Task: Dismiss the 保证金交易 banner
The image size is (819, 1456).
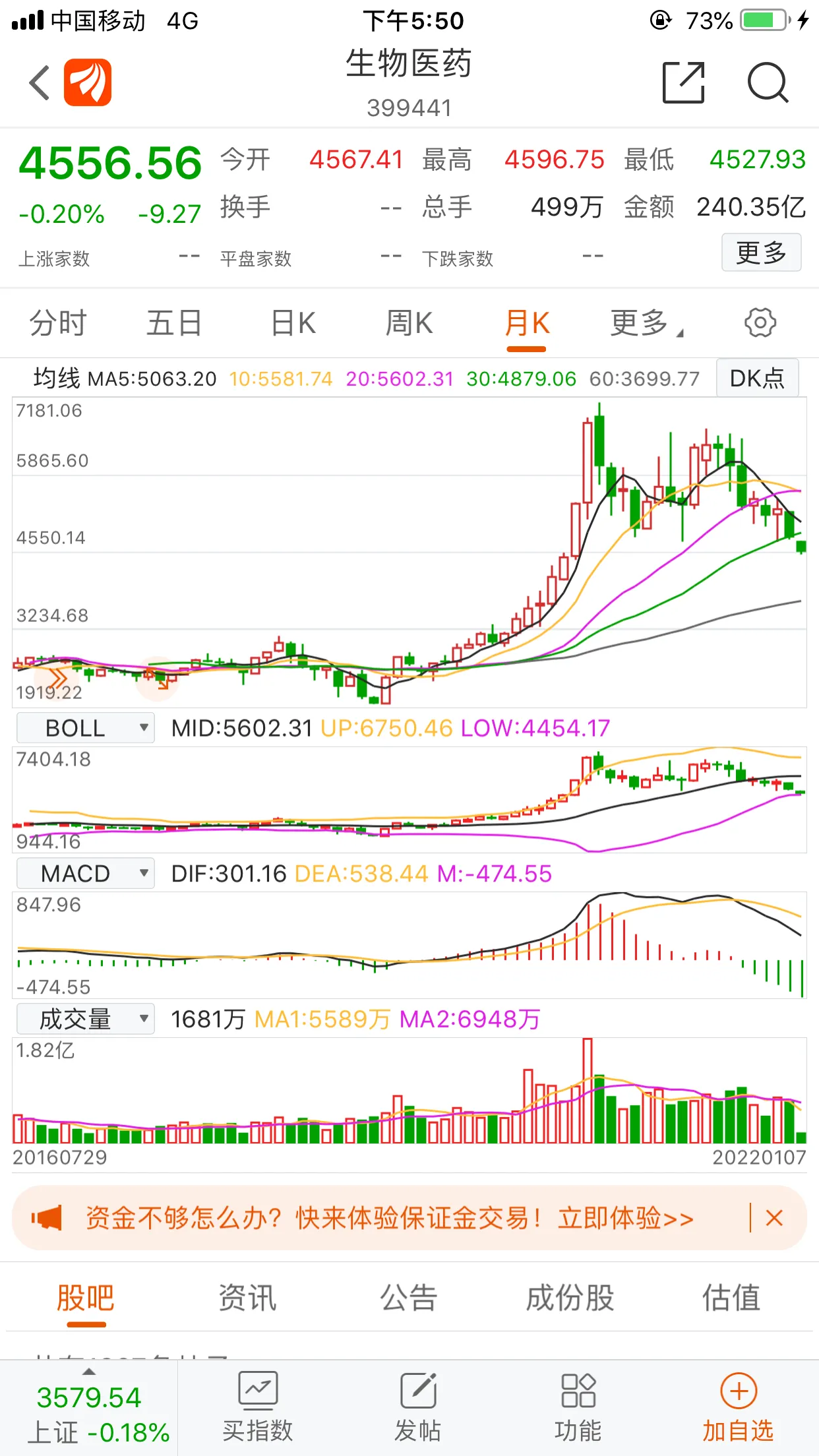Action: pos(774,1218)
